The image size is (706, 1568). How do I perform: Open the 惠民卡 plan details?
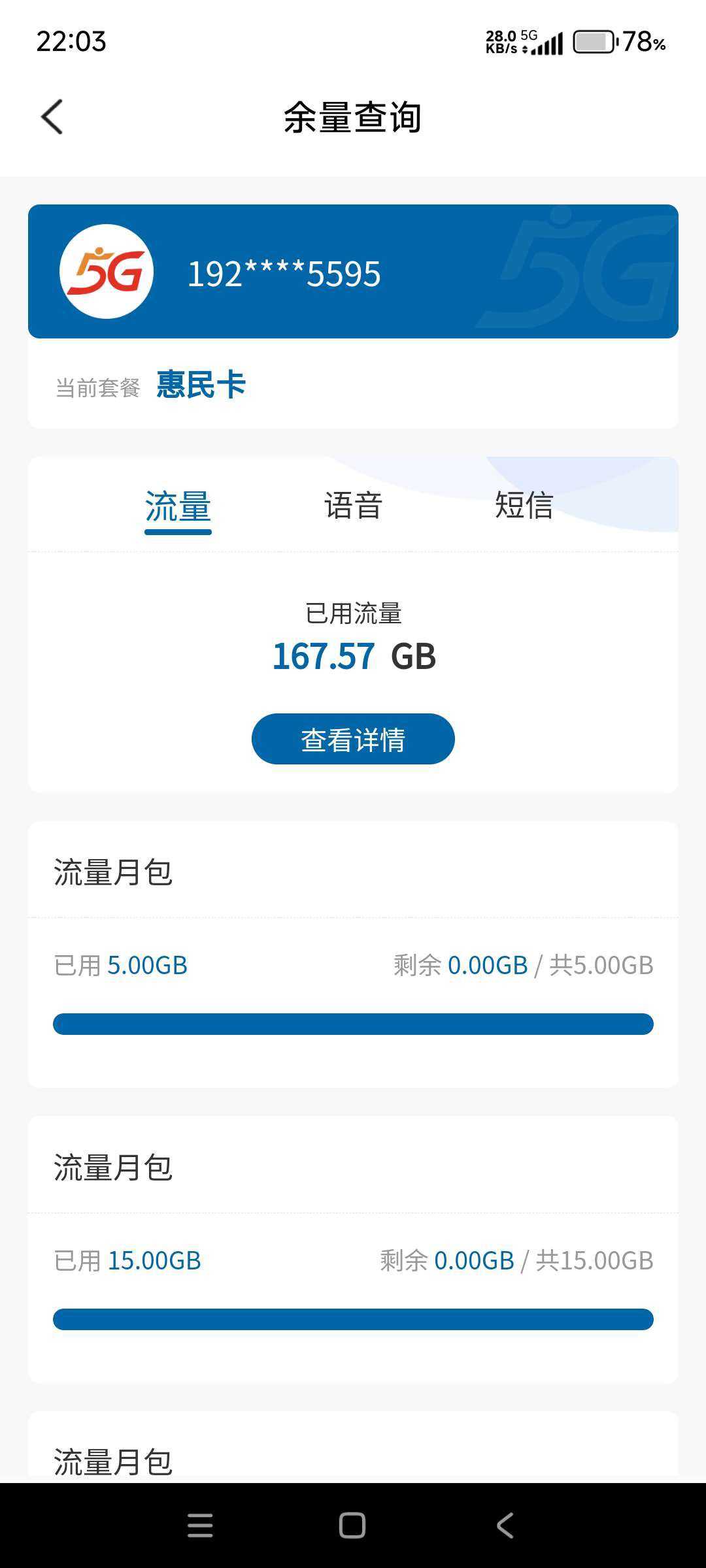coord(201,385)
